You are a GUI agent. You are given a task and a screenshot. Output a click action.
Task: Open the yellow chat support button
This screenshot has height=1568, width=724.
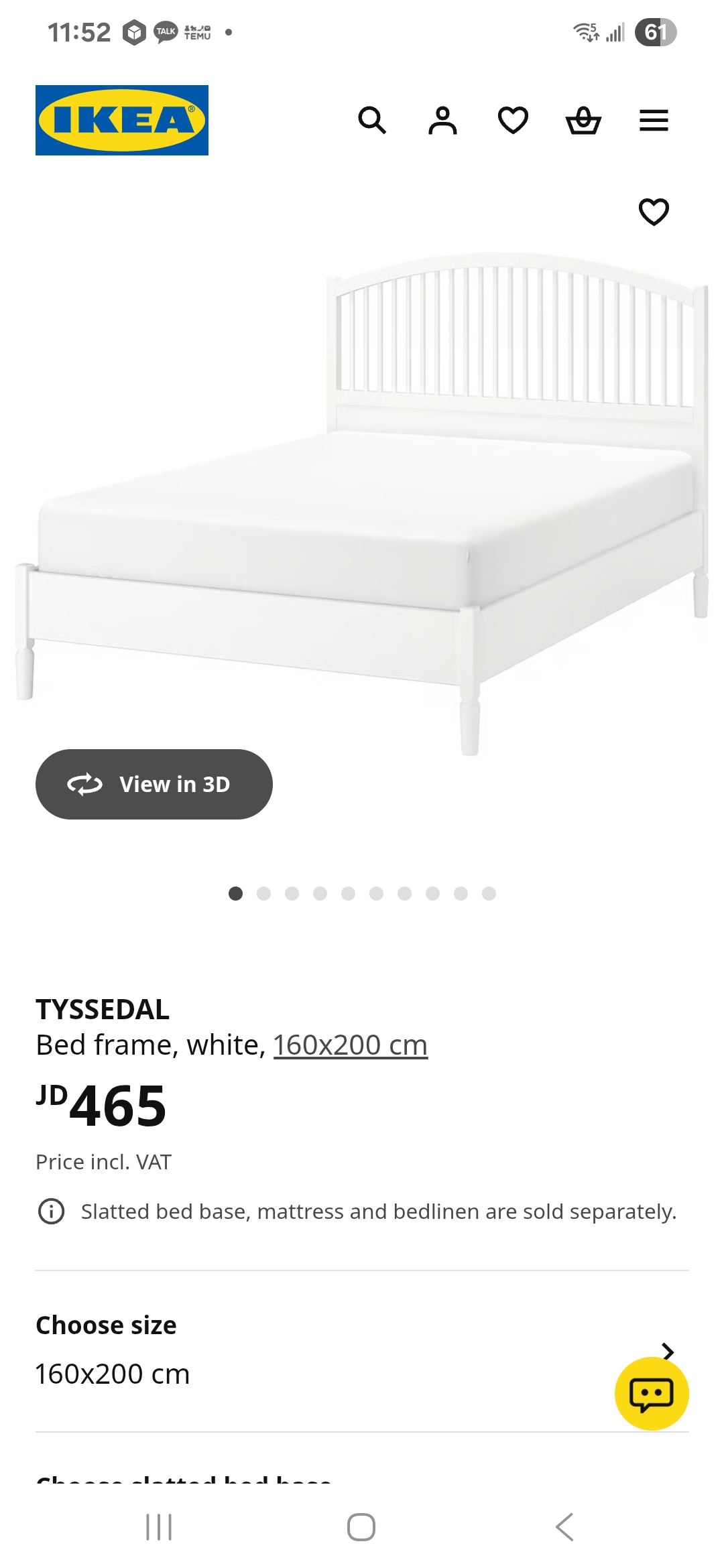click(x=652, y=1394)
